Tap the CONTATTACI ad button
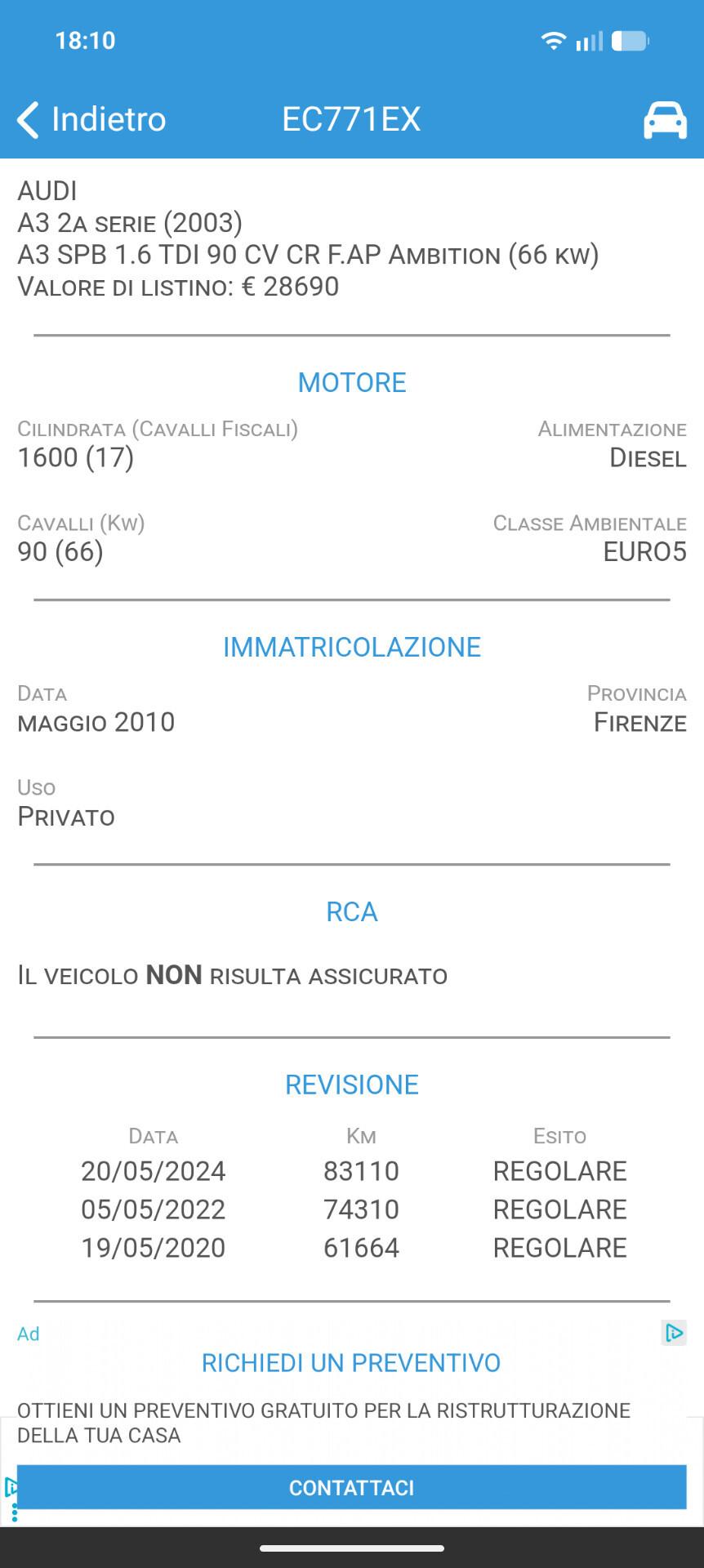This screenshot has height=1568, width=704. click(351, 1487)
